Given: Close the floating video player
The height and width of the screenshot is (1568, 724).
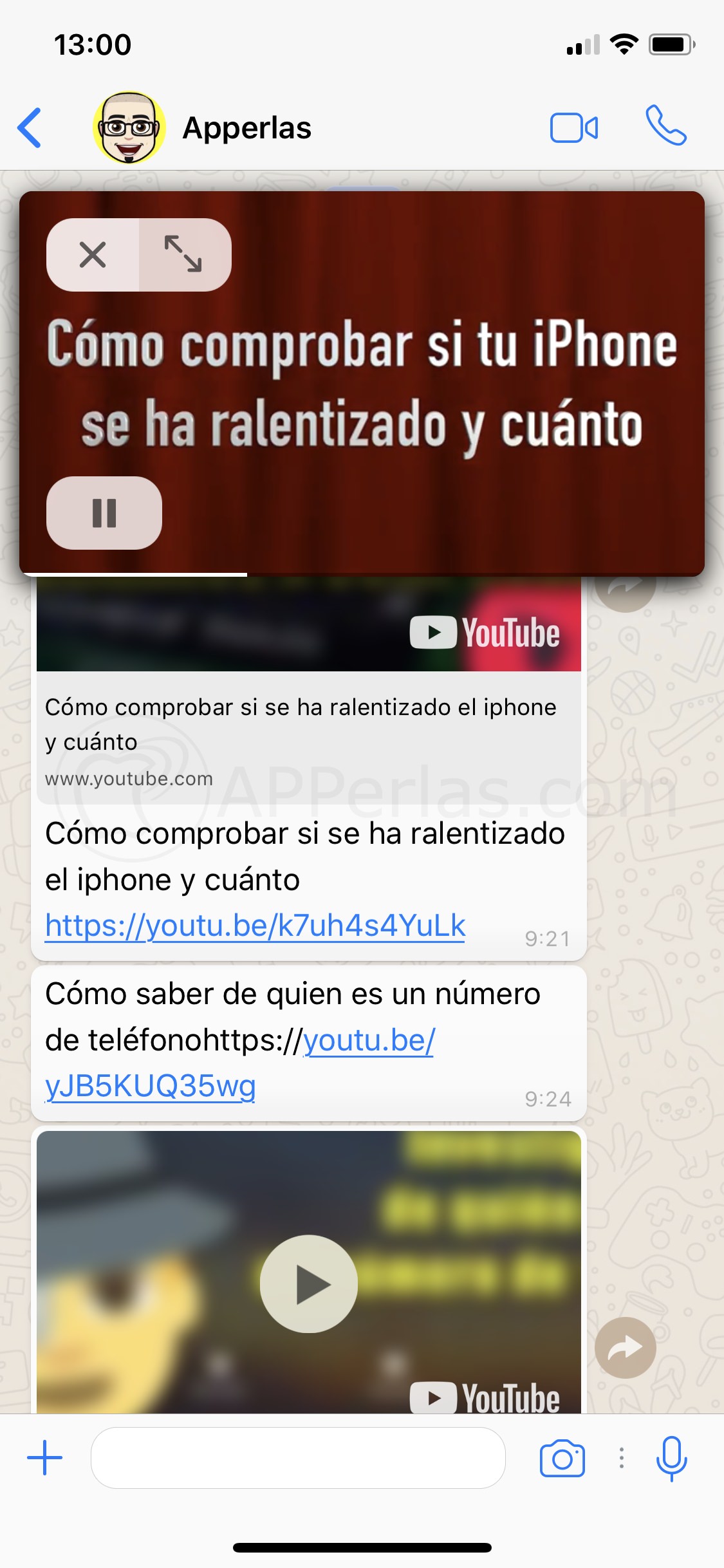Looking at the screenshot, I should [x=93, y=255].
